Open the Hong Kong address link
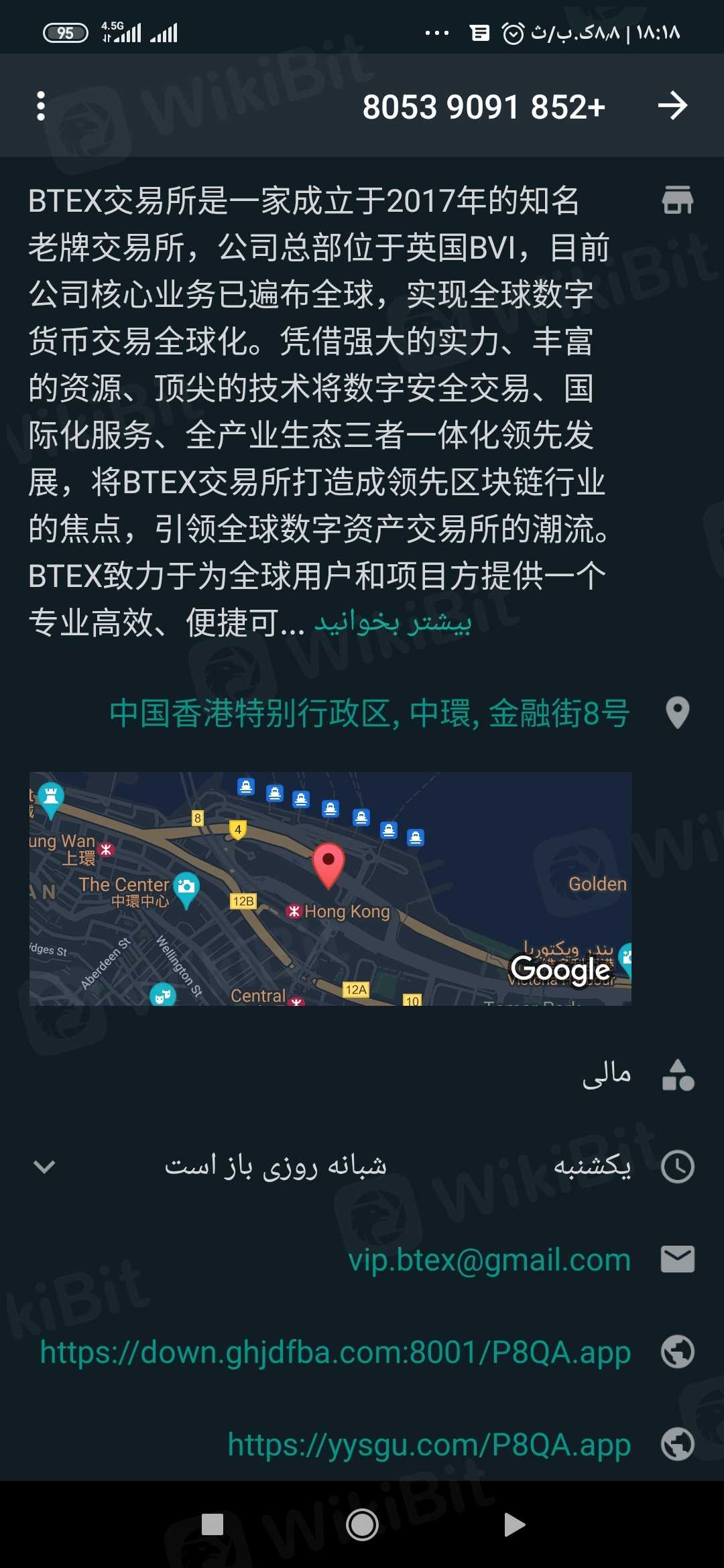 369,713
